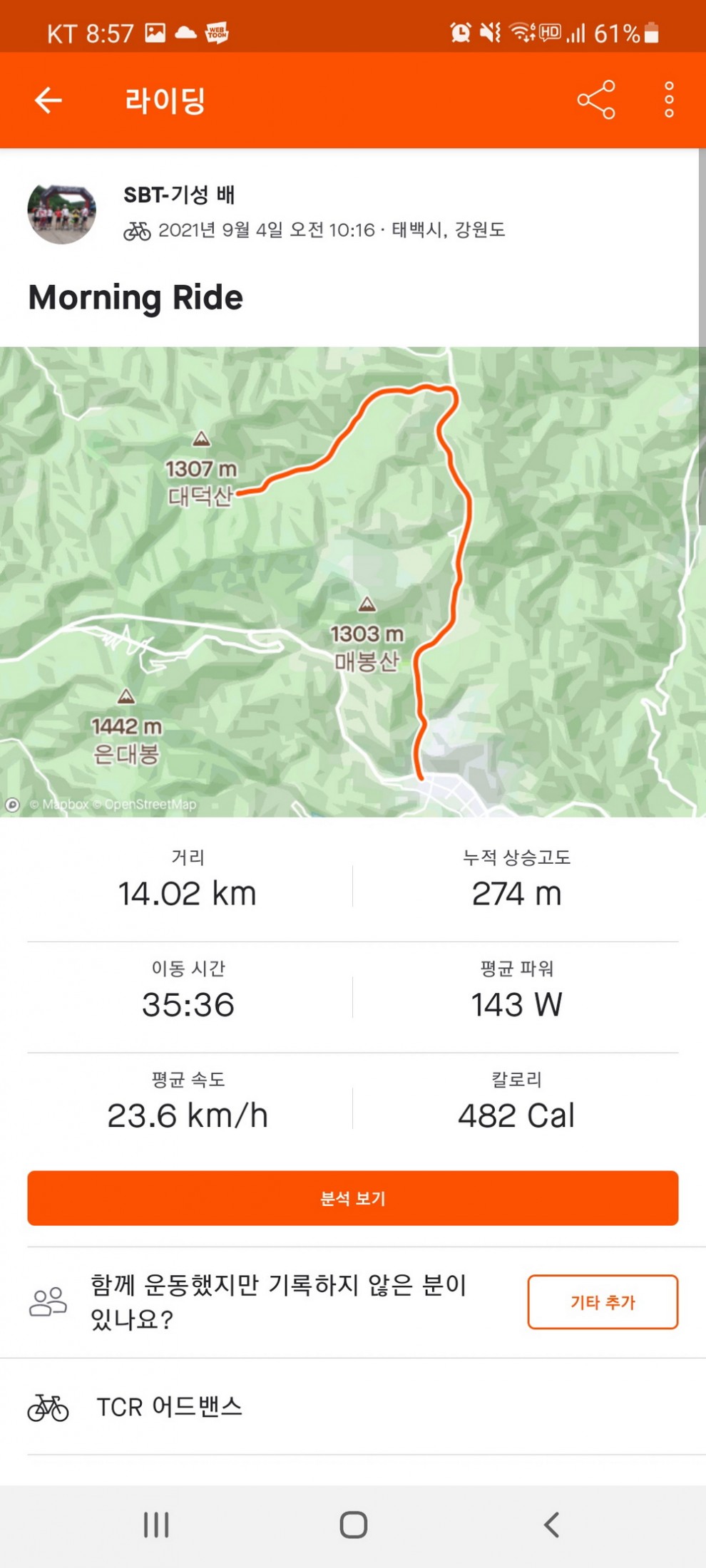Tap the system home button

353,1525
